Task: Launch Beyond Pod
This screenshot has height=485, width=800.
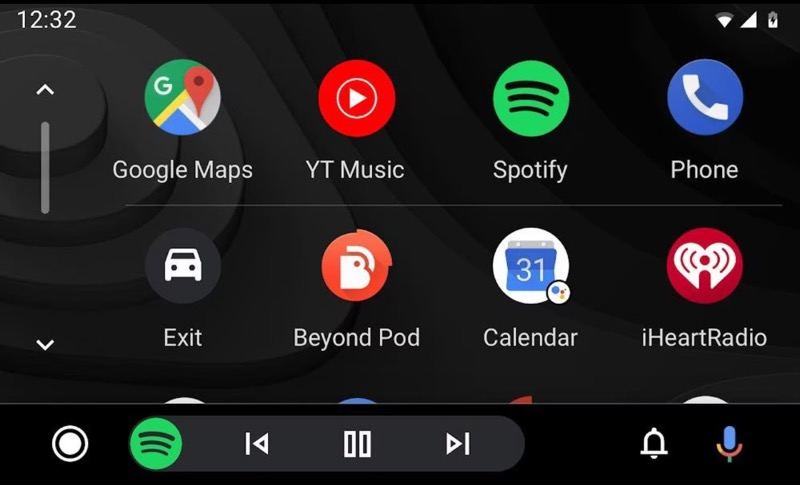Action: point(356,266)
